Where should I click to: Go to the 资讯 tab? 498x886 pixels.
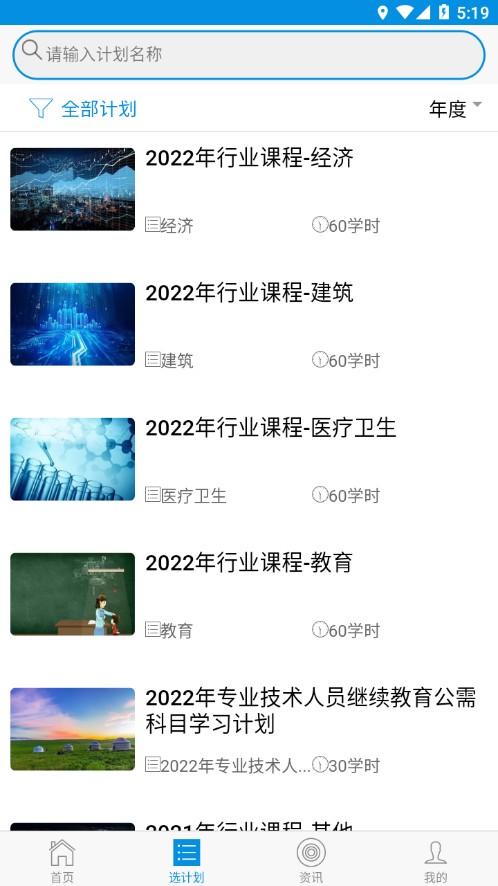(311, 860)
